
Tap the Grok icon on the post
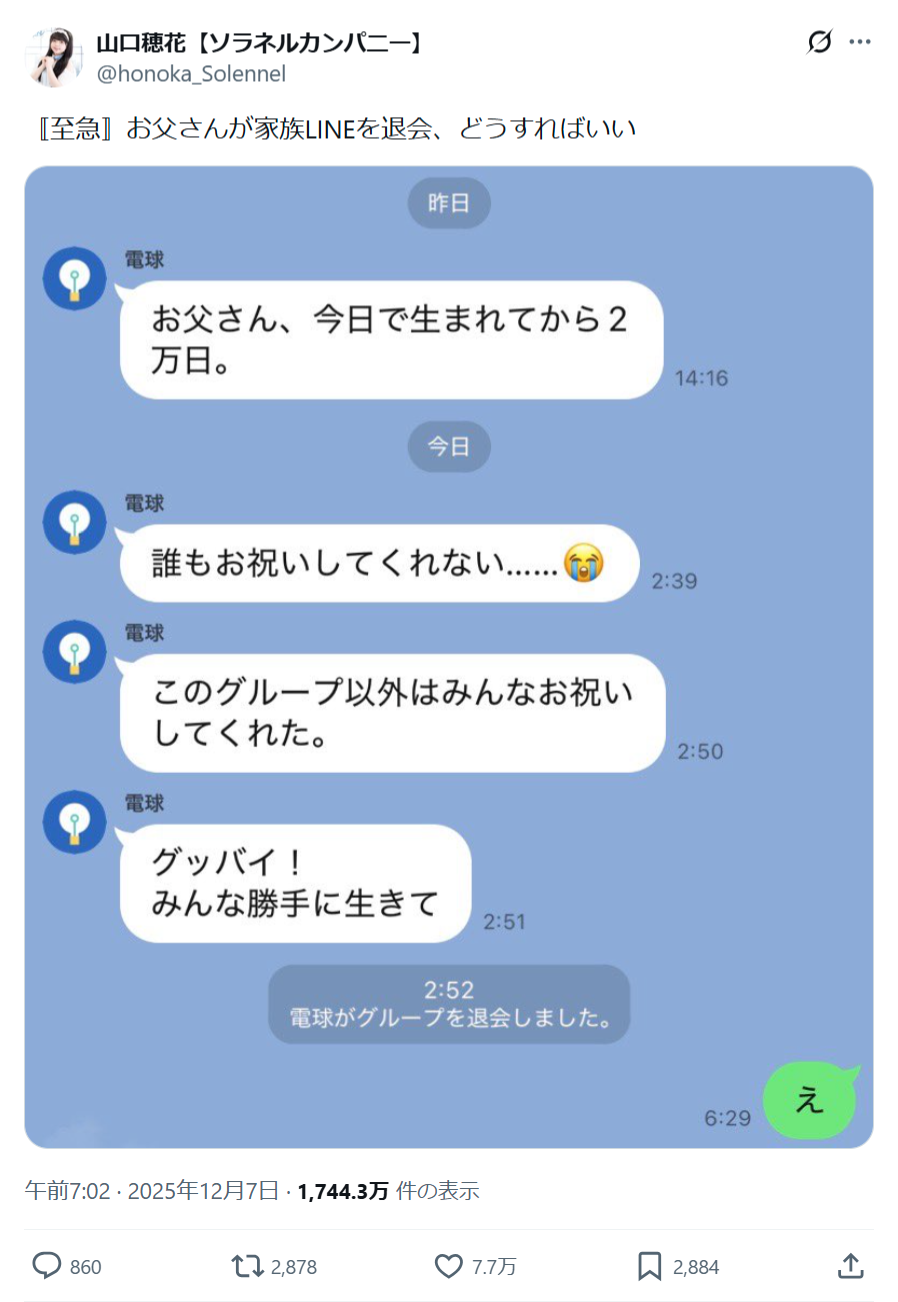pyautogui.click(x=819, y=42)
